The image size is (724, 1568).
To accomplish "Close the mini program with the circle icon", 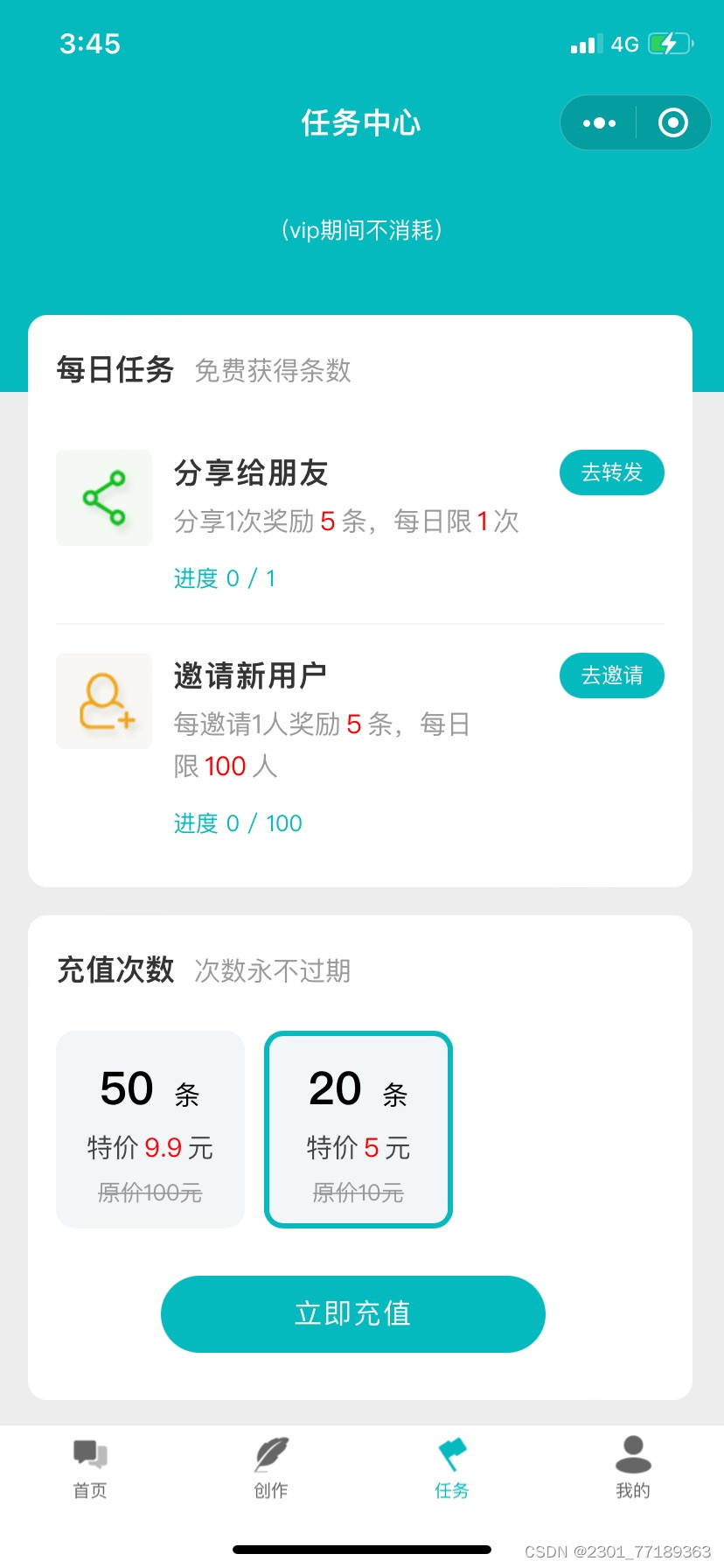I will click(x=672, y=122).
